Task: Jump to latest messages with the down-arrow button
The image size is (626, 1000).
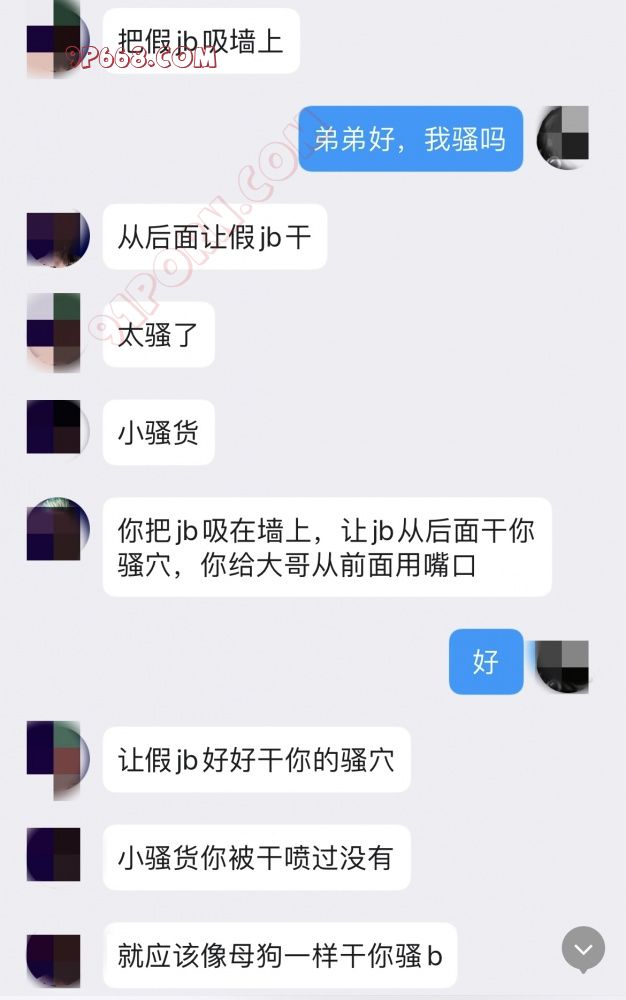Action: 583,949
